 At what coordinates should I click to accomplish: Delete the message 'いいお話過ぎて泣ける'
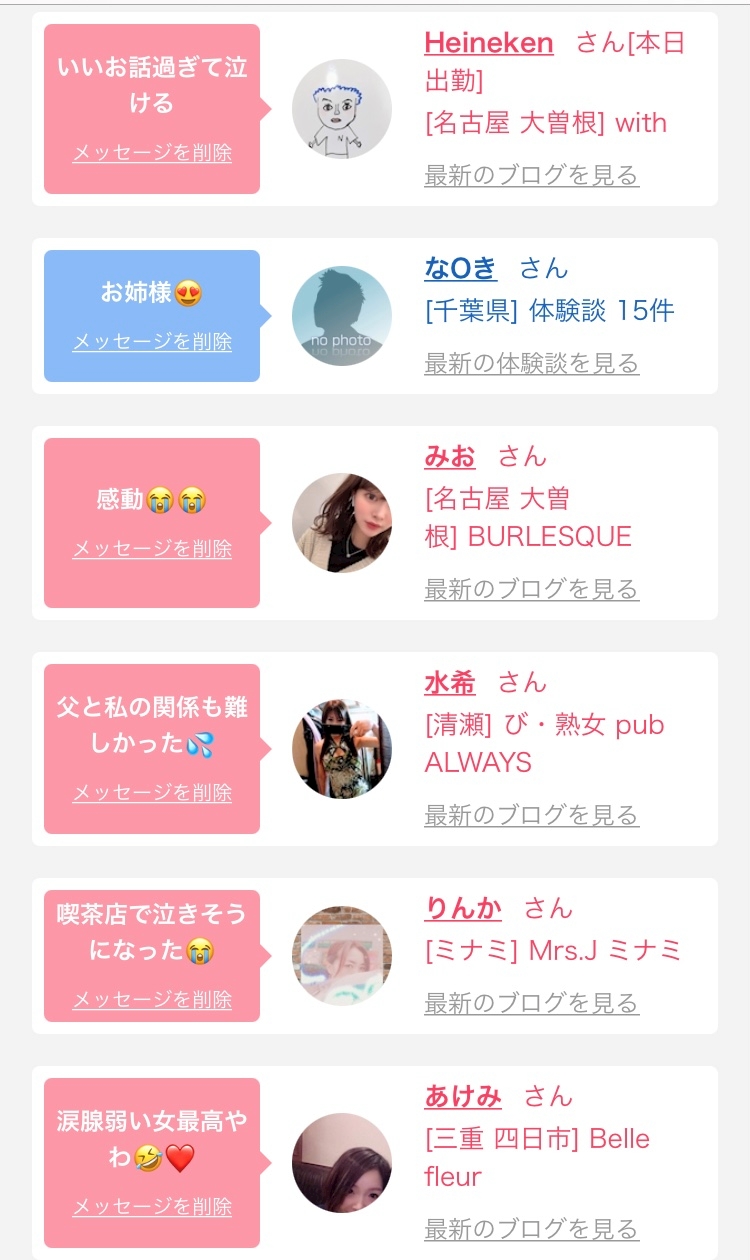pos(152,153)
